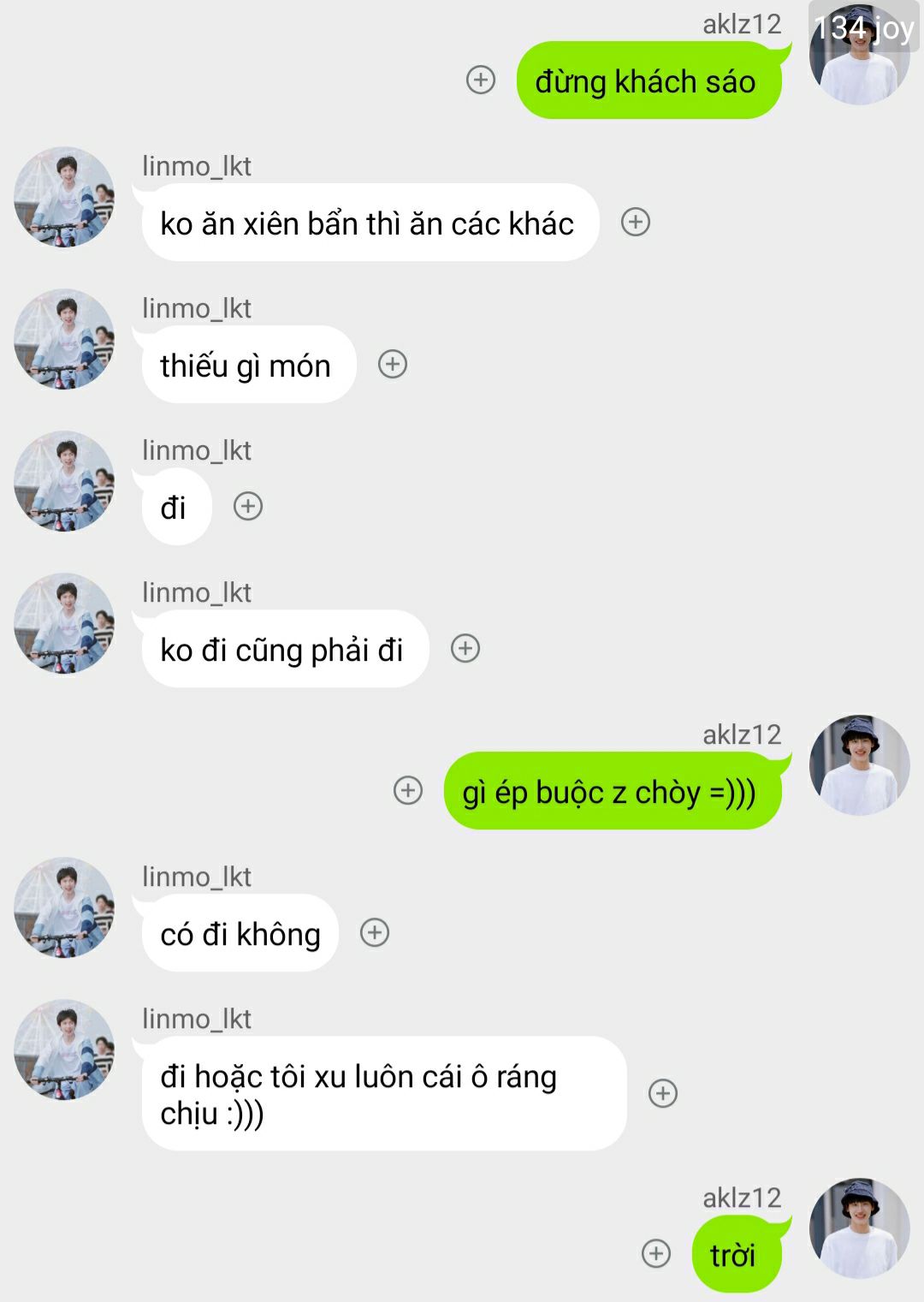Tap the plus icon beside "đừng khách sáo"
924x1302 pixels.
click(x=481, y=80)
